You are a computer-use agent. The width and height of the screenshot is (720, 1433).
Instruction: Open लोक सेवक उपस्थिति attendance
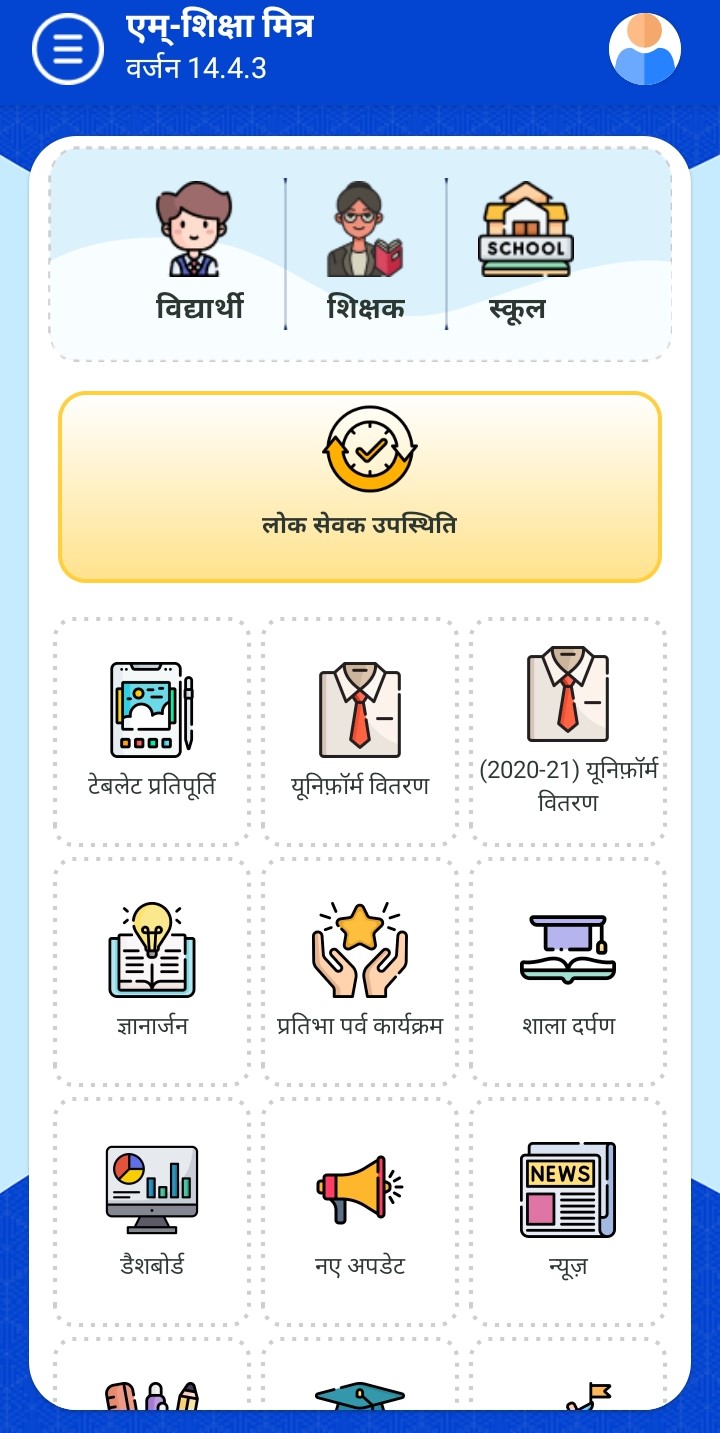360,487
